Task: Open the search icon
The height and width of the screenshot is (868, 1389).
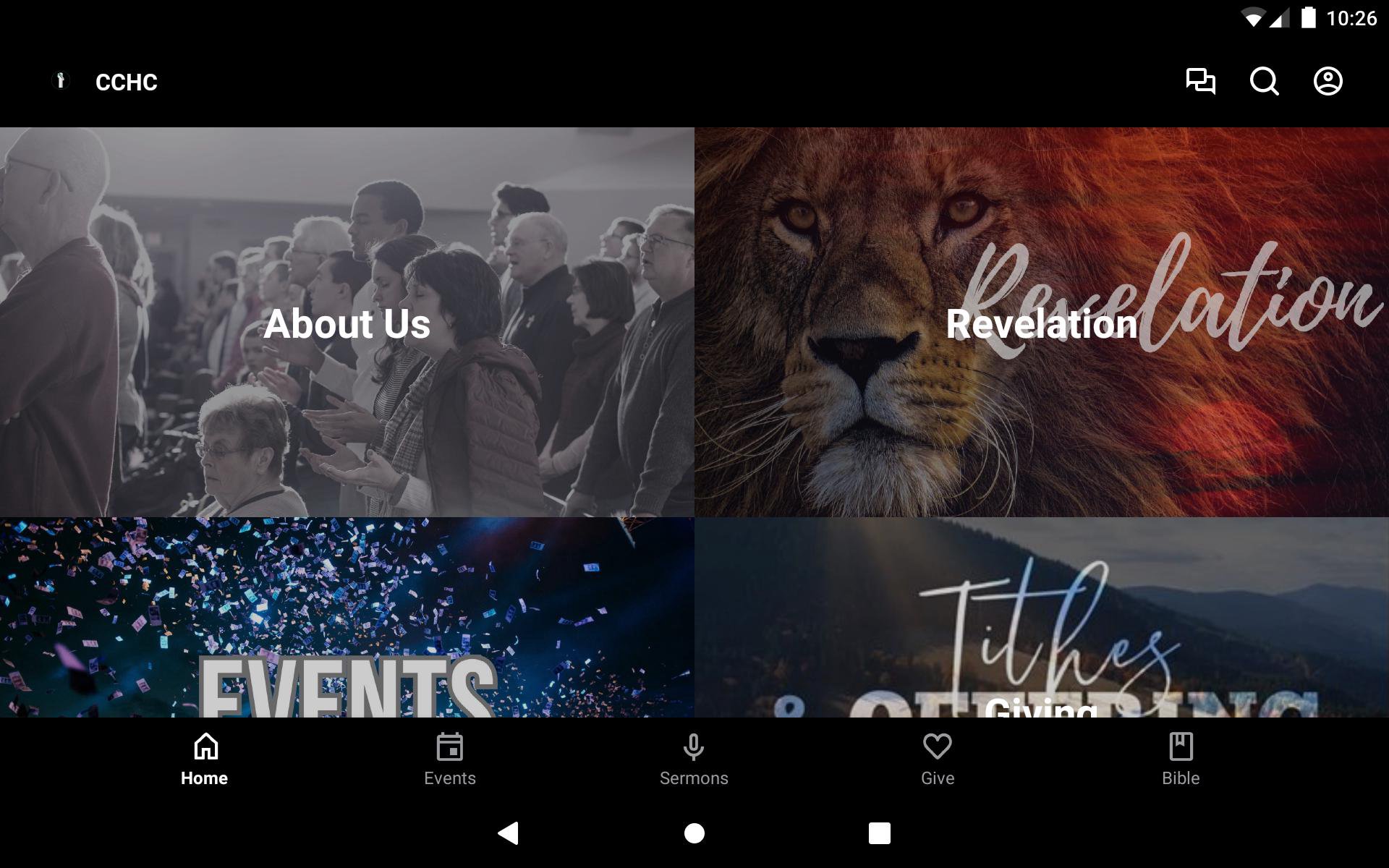Action: click(1264, 81)
